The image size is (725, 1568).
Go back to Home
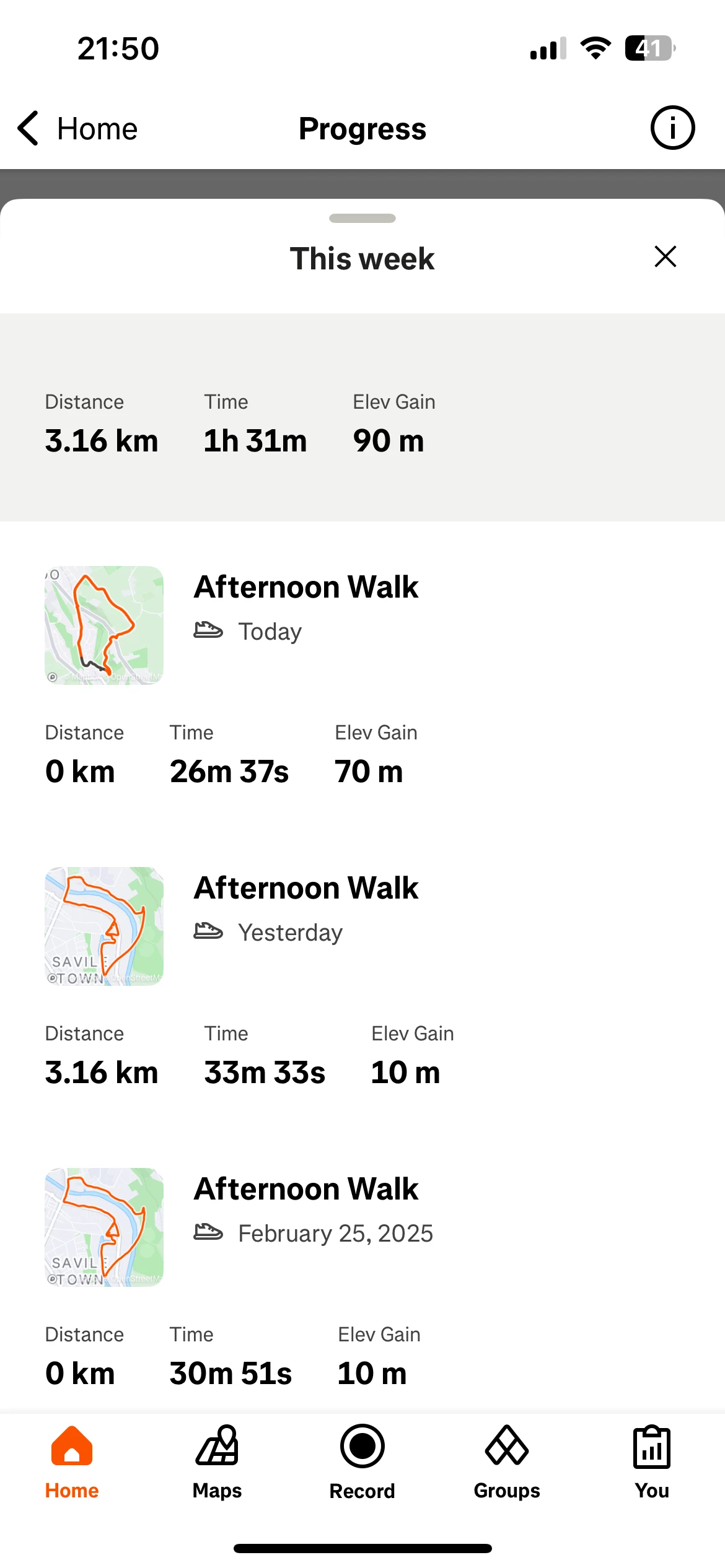(x=77, y=129)
